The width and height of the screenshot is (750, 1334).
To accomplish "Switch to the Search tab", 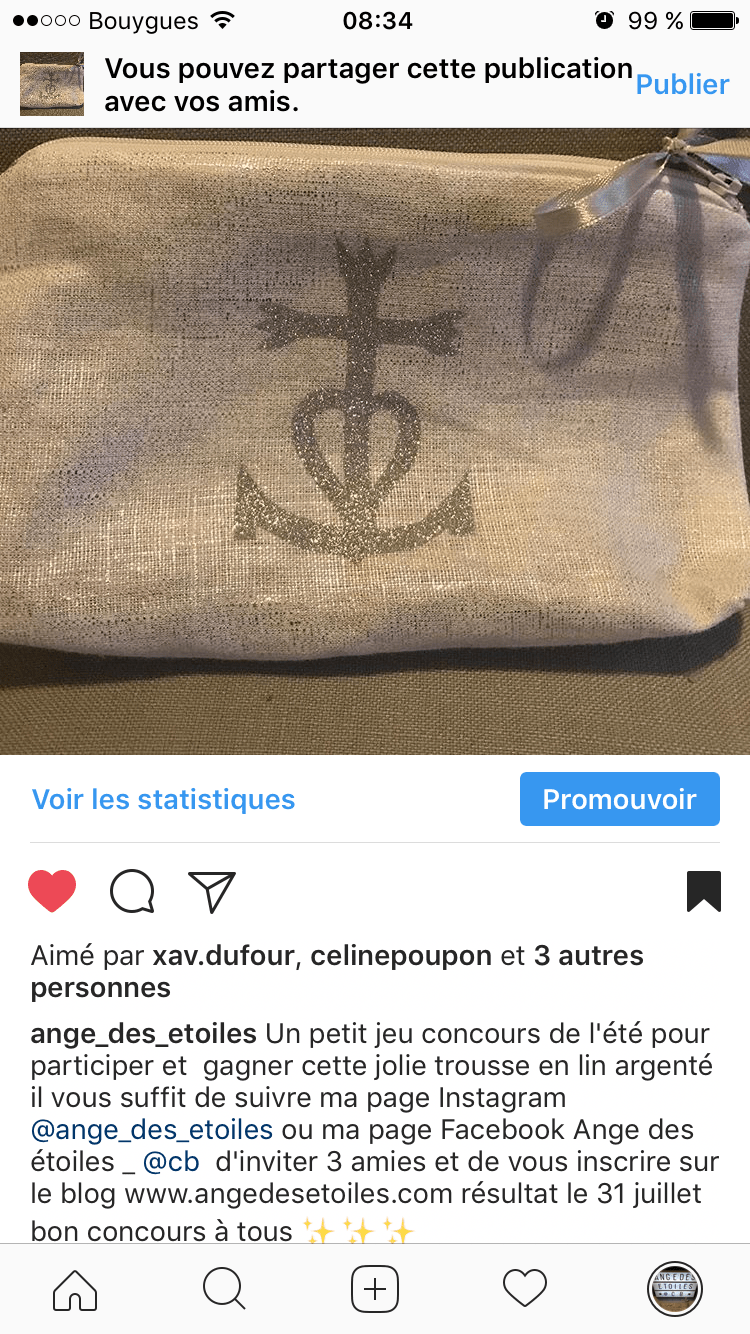I will point(224,1289).
